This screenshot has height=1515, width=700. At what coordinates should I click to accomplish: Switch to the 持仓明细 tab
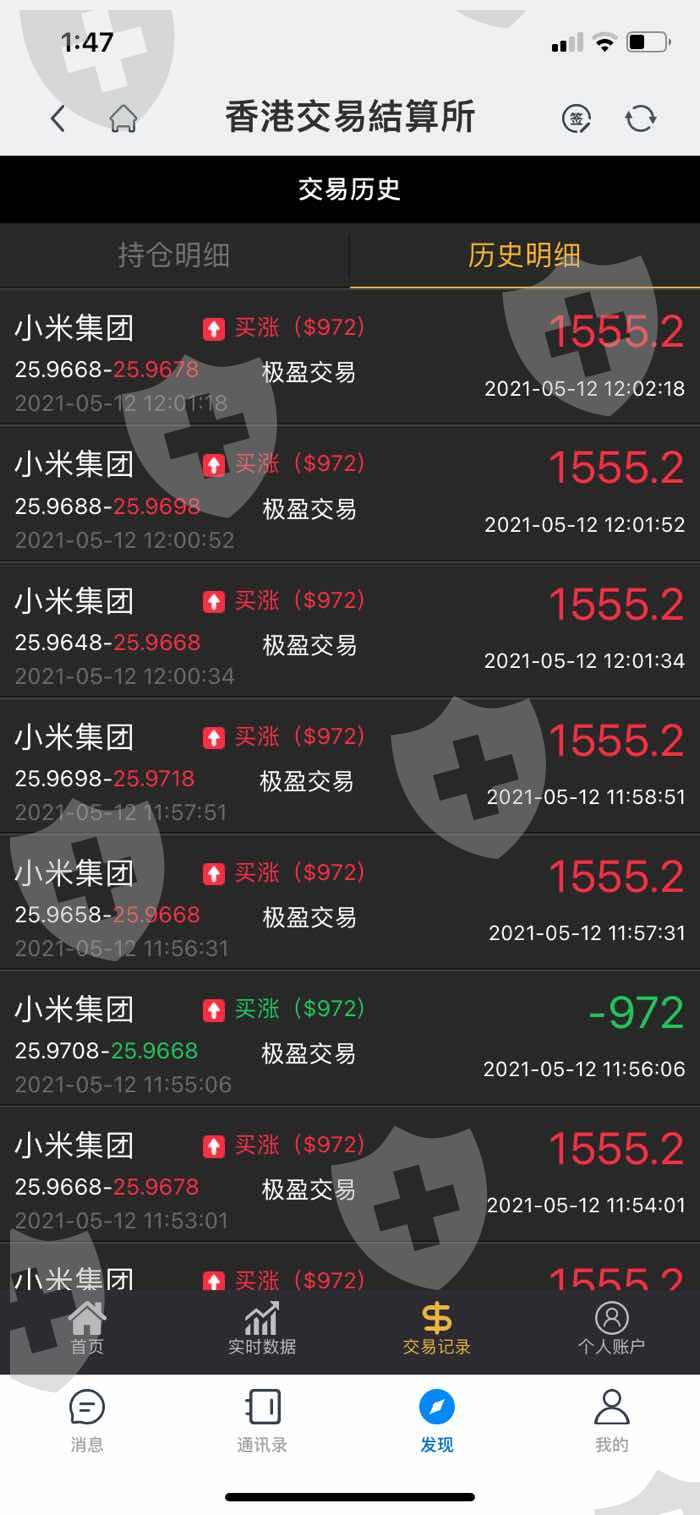tap(174, 255)
